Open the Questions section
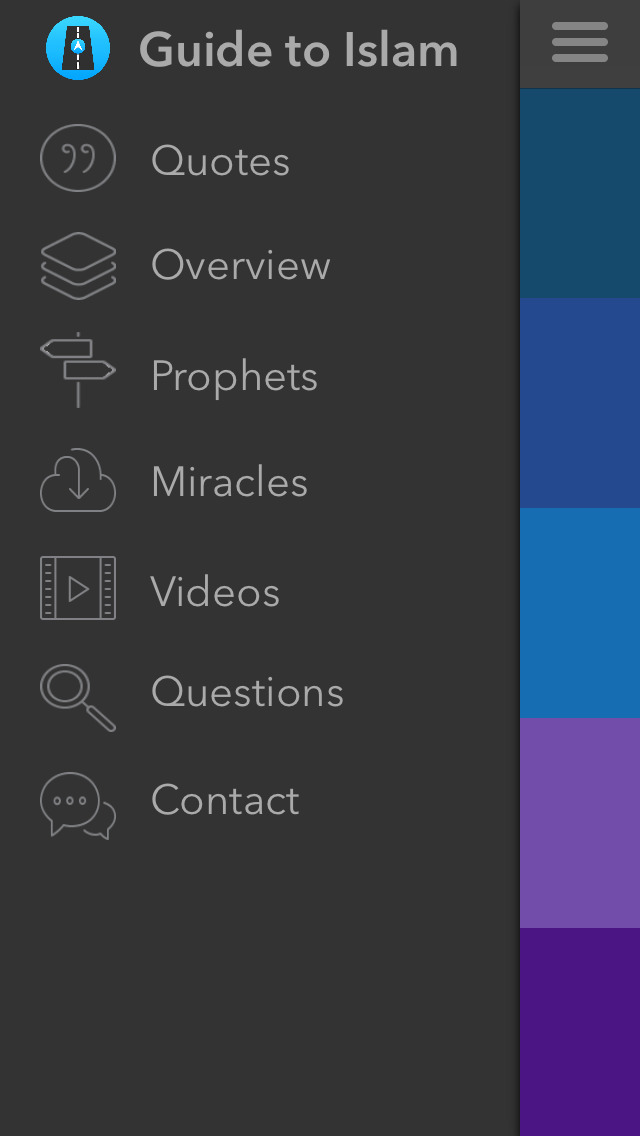The image size is (640, 1136). tap(259, 694)
